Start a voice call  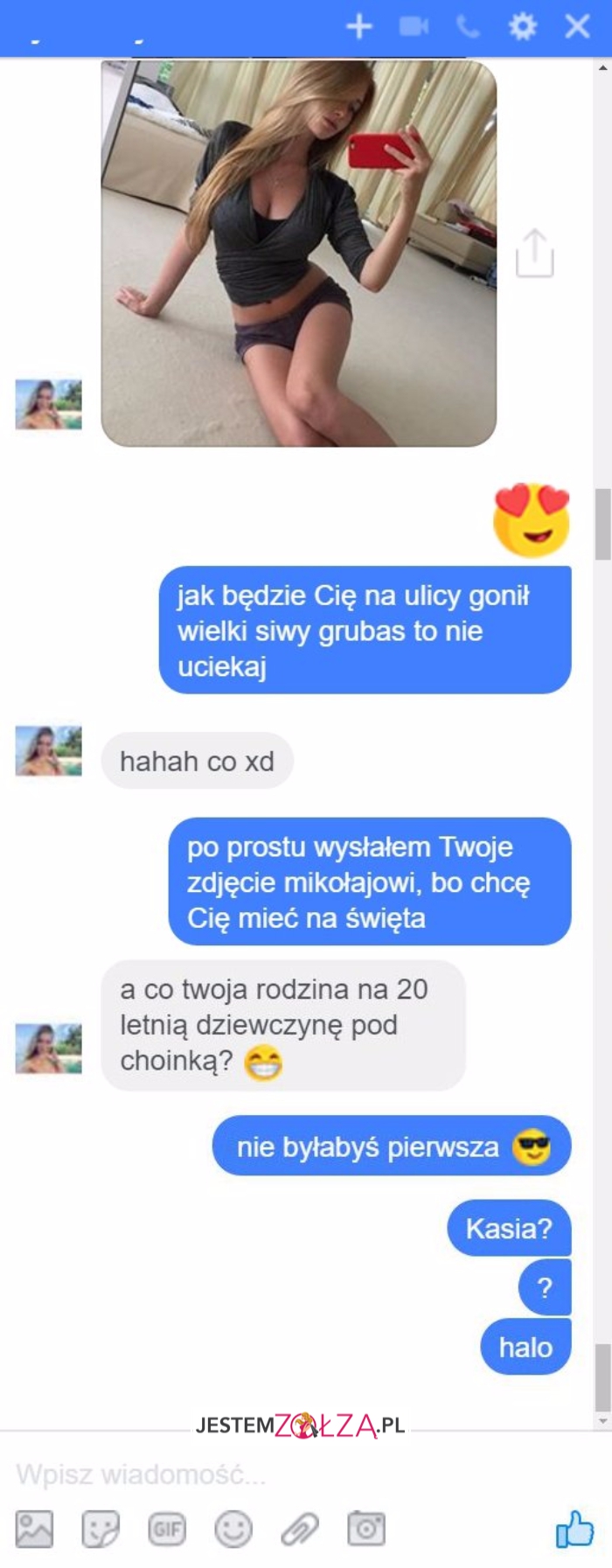tap(469, 28)
